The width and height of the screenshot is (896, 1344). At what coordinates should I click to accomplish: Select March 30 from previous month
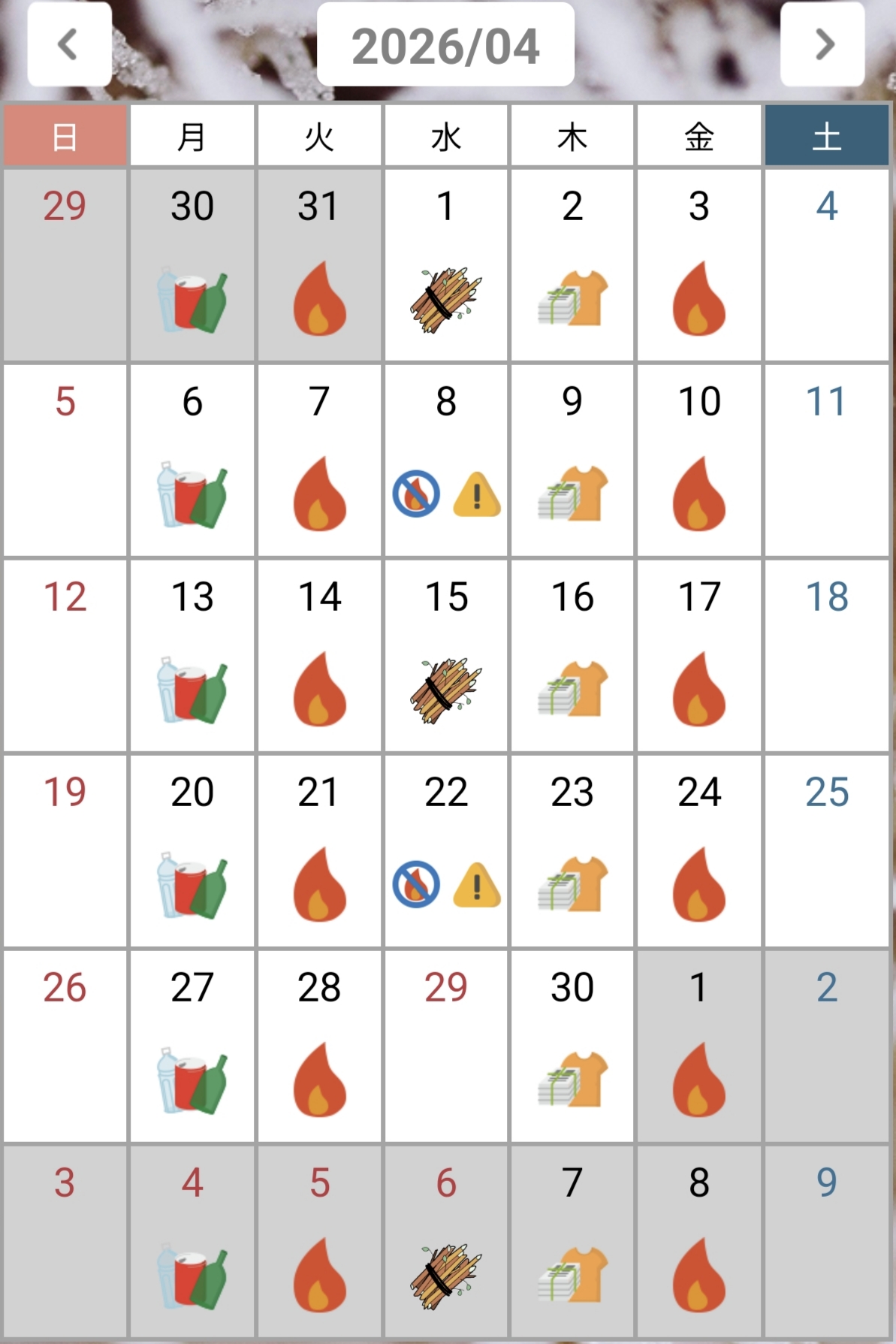(x=192, y=265)
